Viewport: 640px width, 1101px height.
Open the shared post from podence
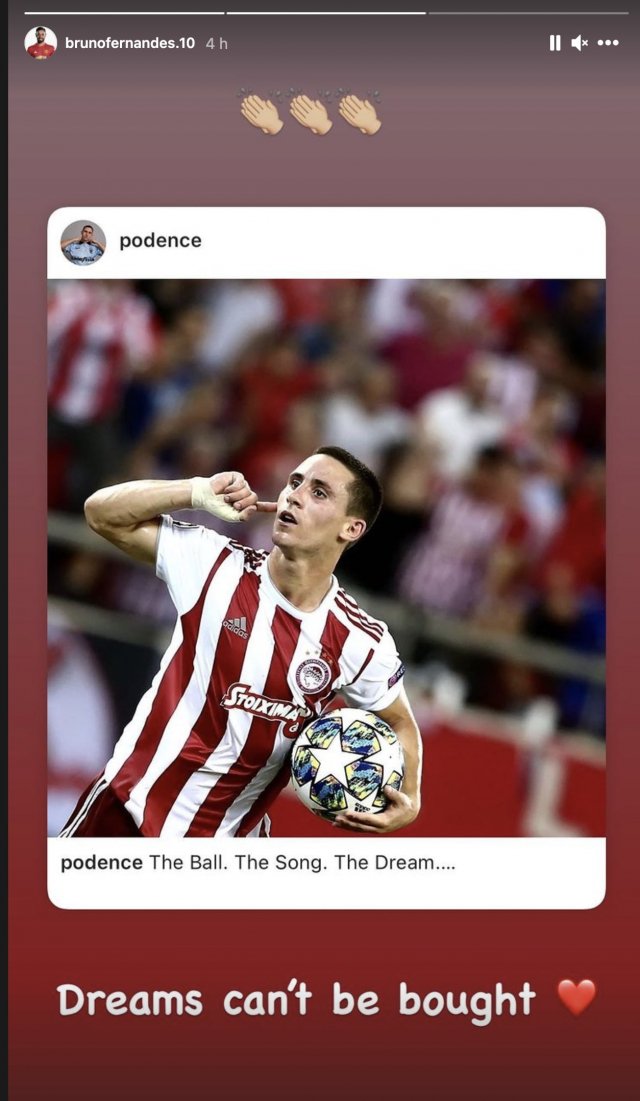click(x=326, y=556)
